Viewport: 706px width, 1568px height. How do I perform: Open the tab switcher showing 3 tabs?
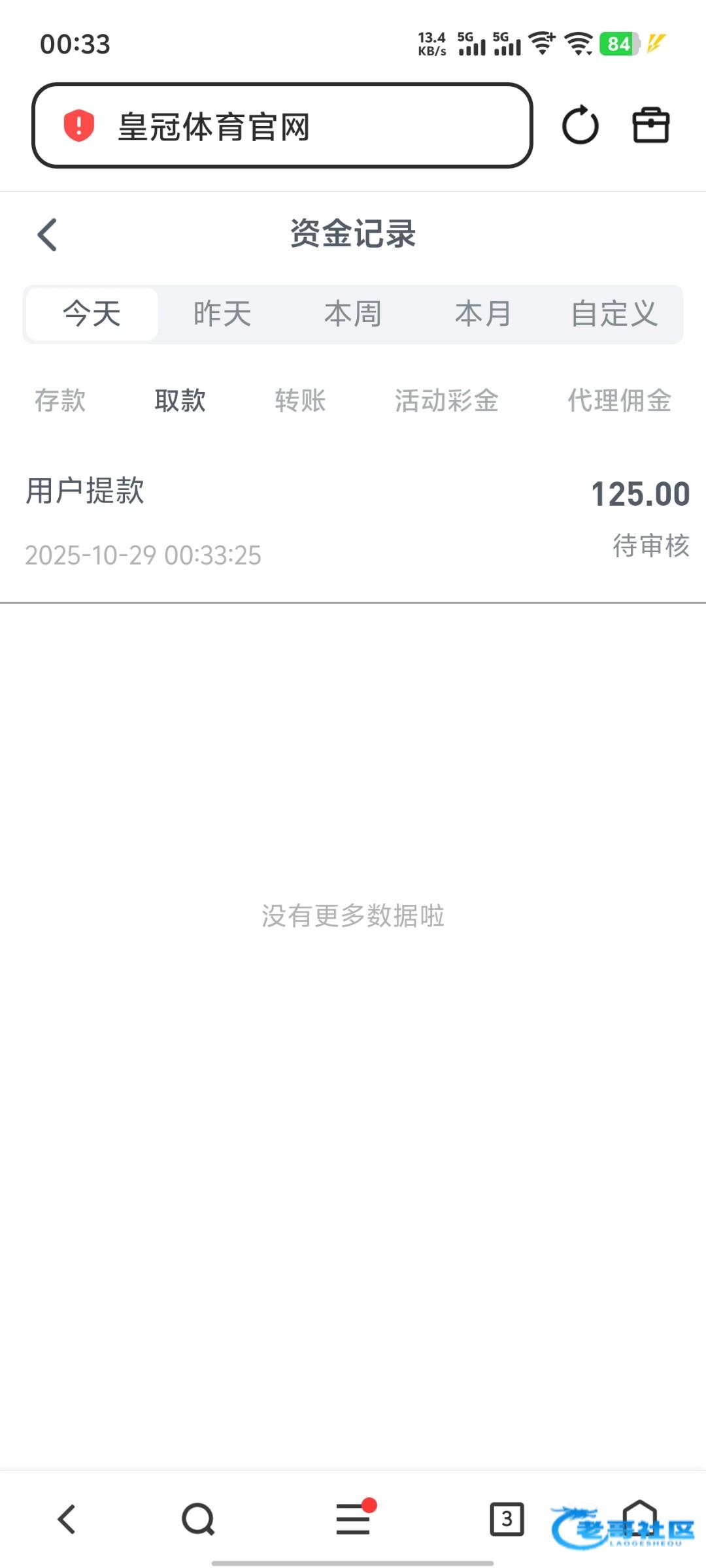[x=507, y=1519]
